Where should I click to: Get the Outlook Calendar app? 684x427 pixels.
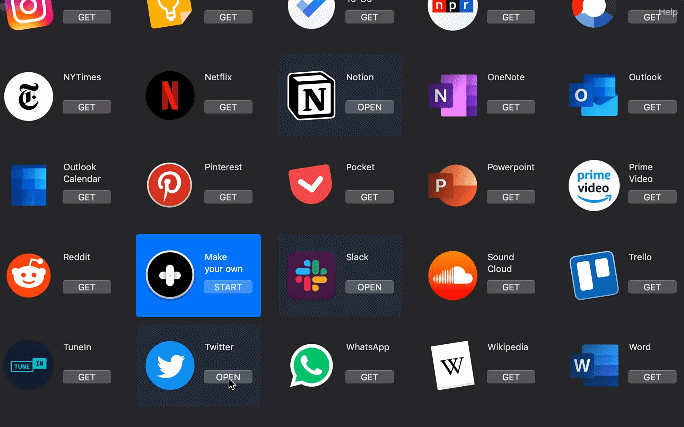87,197
